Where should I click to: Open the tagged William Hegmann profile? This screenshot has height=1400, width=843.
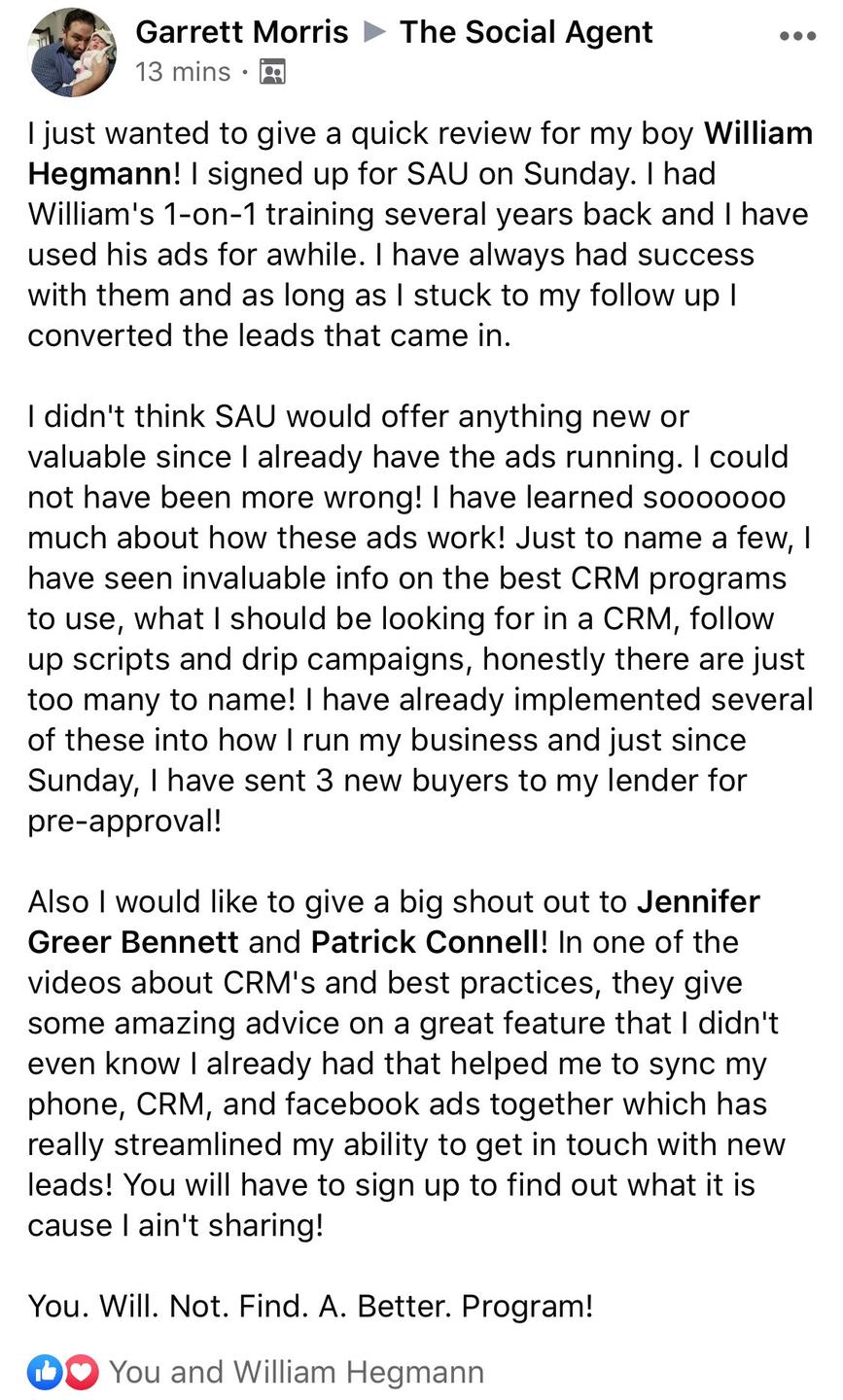759,133
